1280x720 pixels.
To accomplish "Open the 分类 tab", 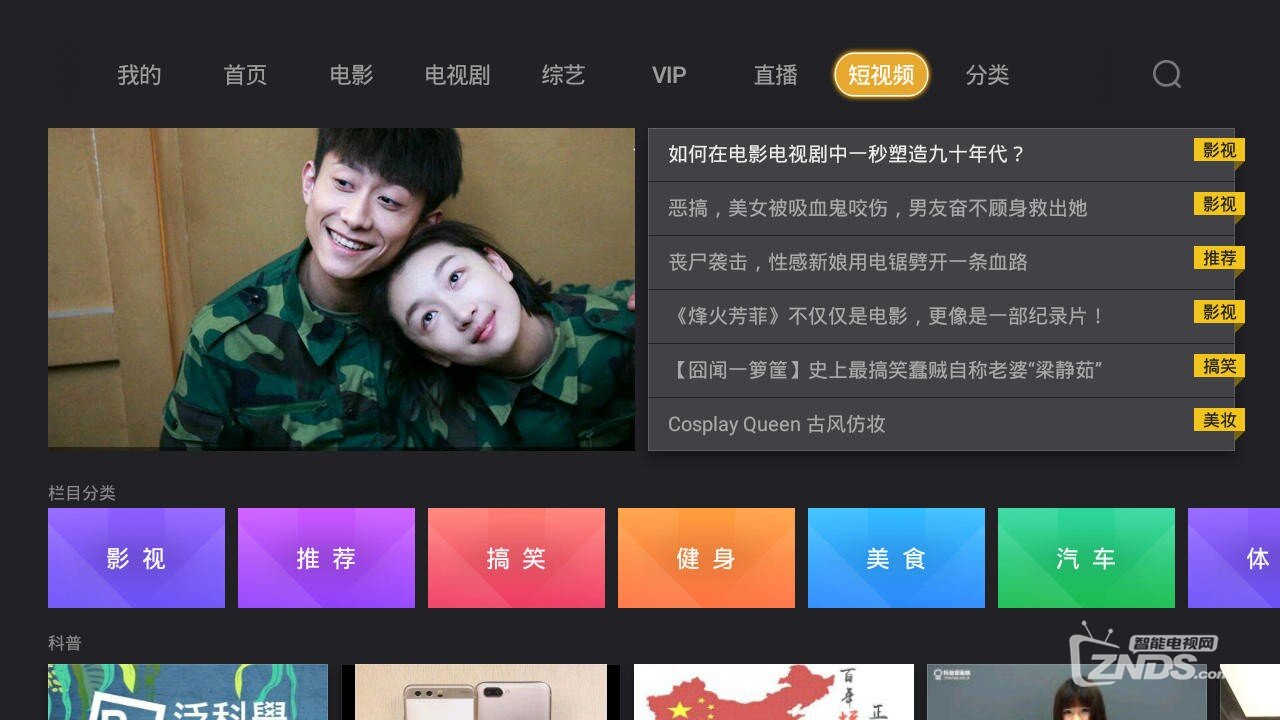I will pos(987,75).
